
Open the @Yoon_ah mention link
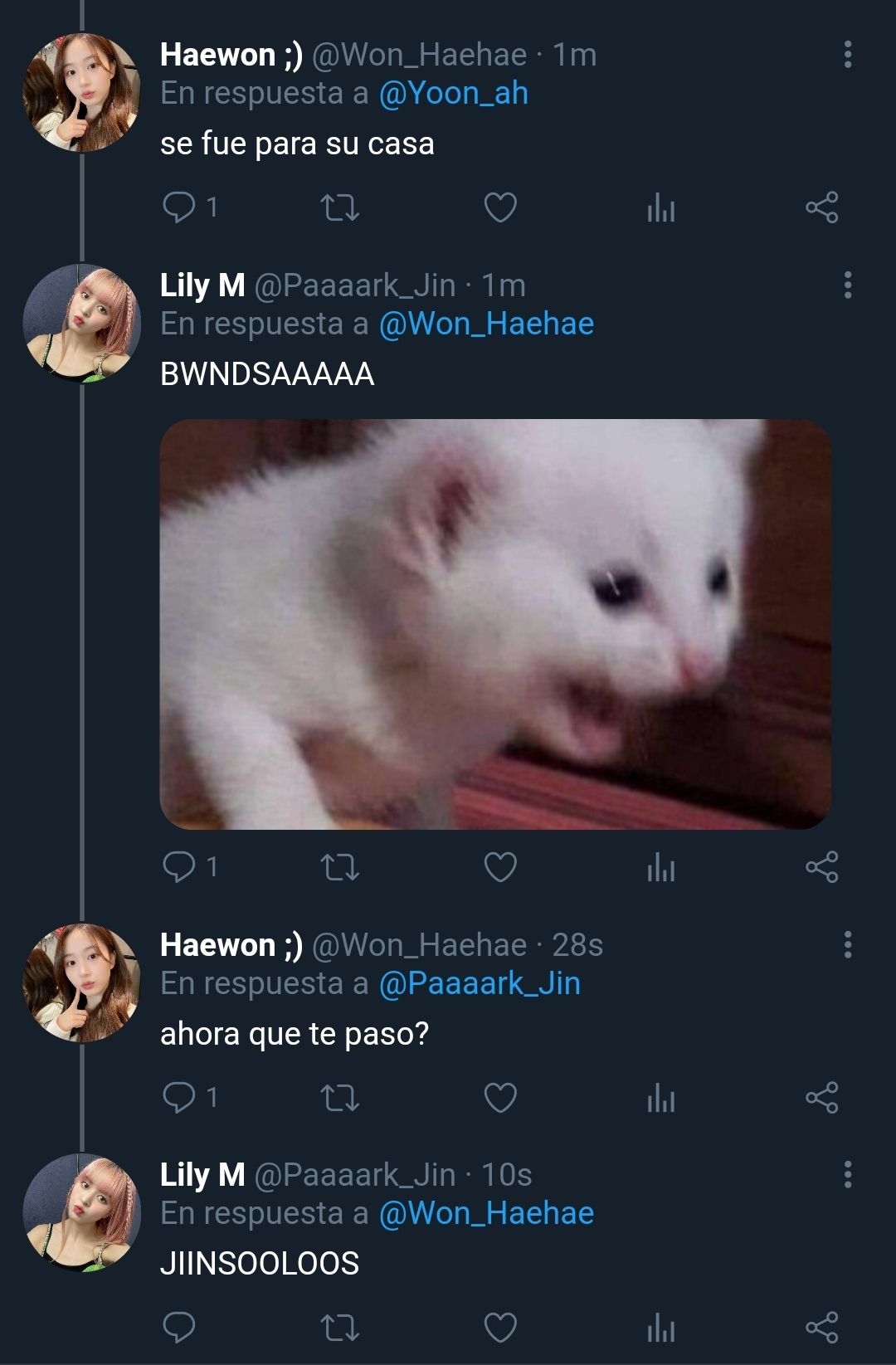pyautogui.click(x=453, y=93)
